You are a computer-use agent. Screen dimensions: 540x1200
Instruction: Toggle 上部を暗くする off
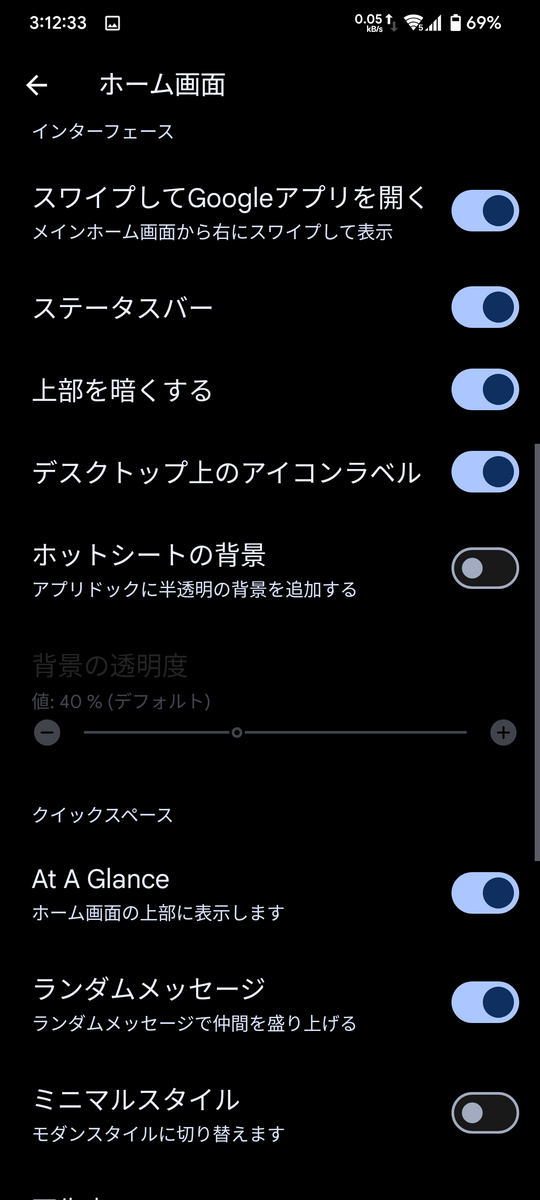coord(485,389)
